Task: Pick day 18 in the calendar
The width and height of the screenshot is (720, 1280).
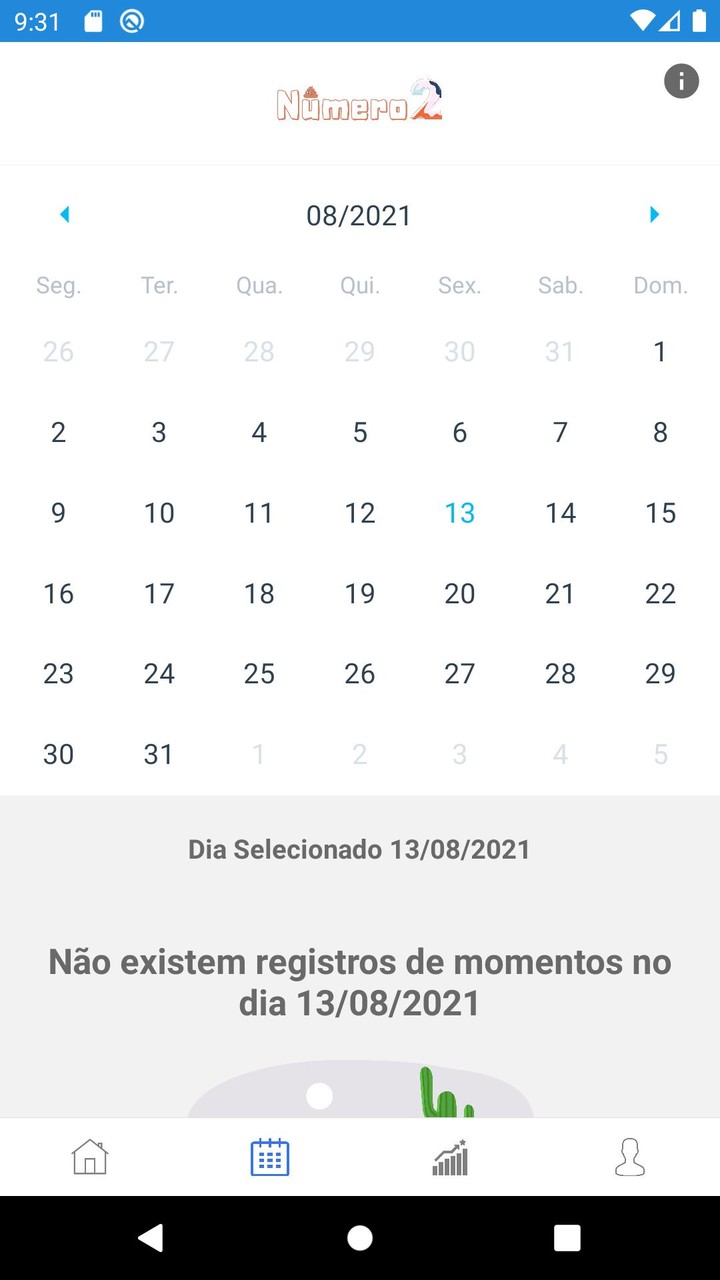Action: [x=259, y=593]
